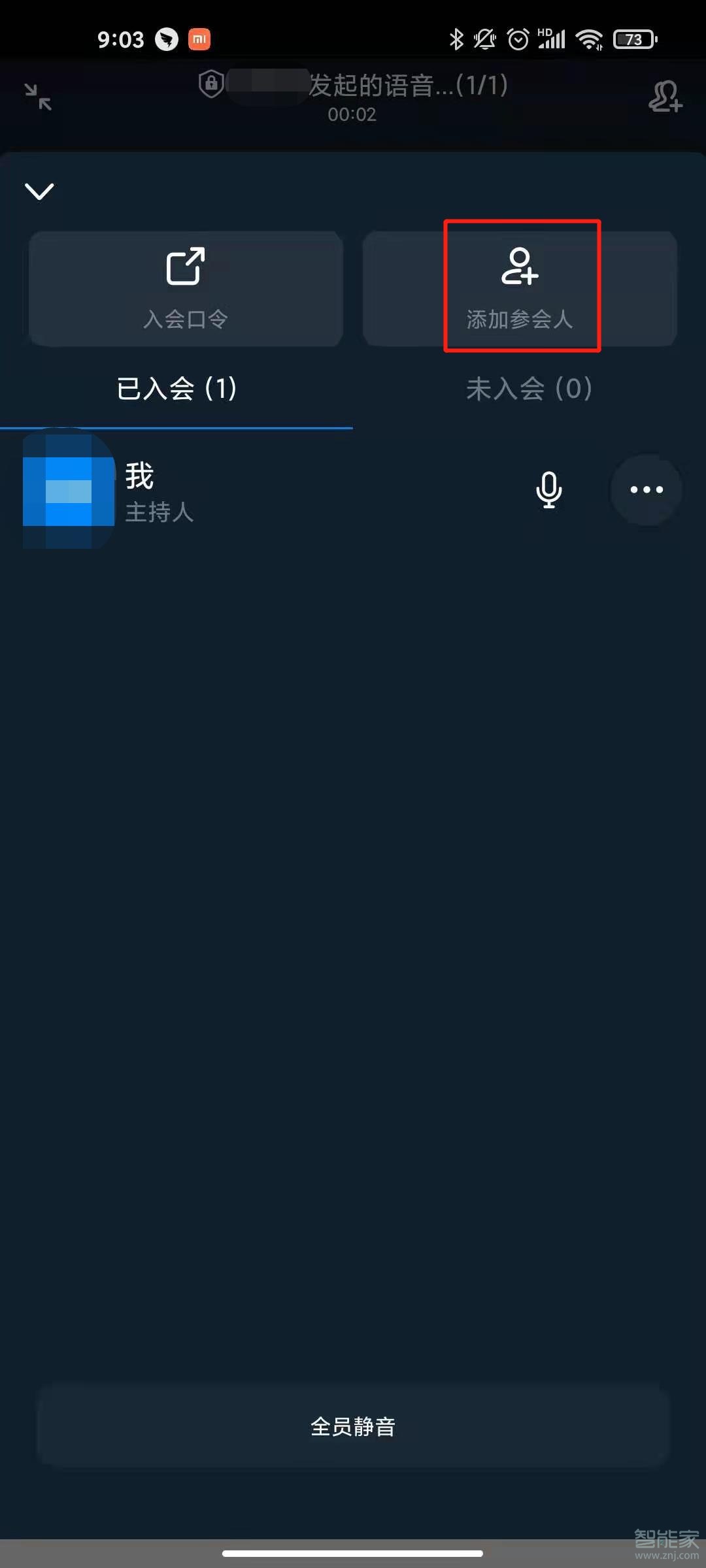Tap the add-person icon in top bar

coord(665,97)
